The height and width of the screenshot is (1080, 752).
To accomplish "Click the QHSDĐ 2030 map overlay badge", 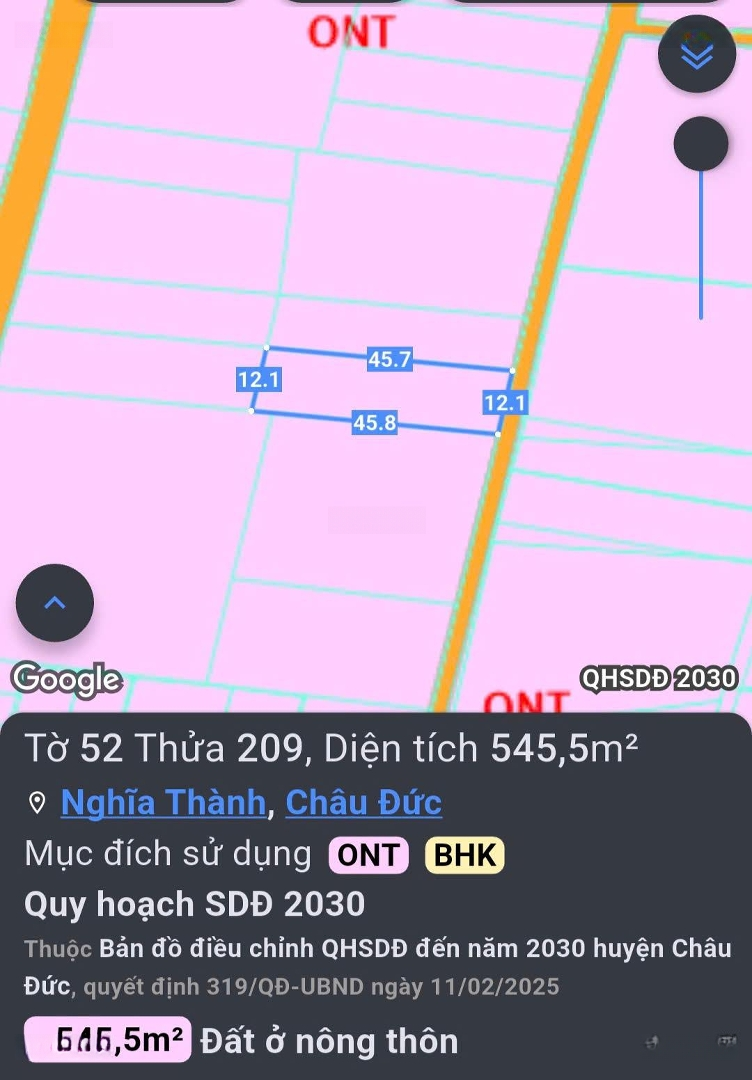I will [x=658, y=678].
